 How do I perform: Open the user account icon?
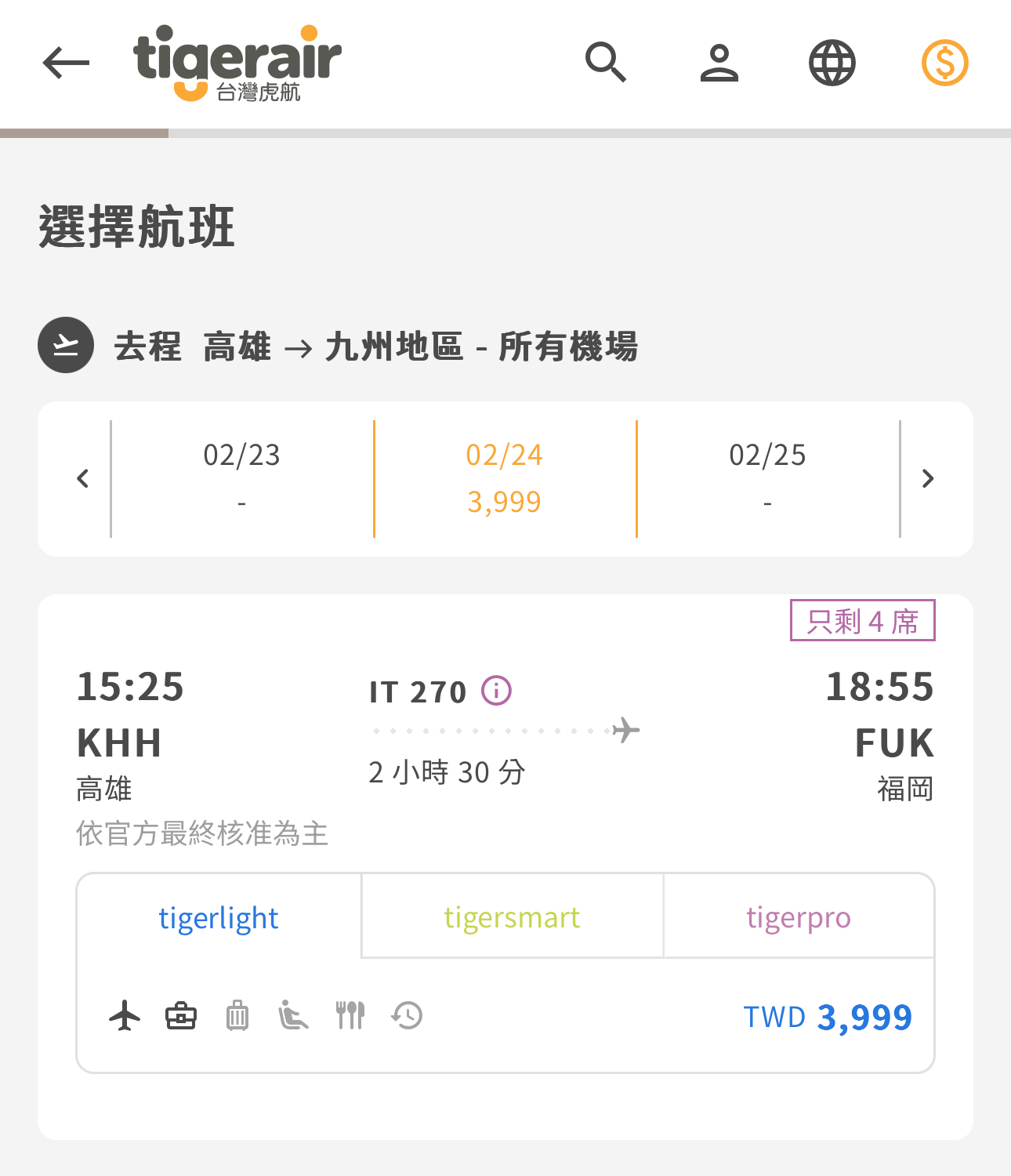coord(719,63)
